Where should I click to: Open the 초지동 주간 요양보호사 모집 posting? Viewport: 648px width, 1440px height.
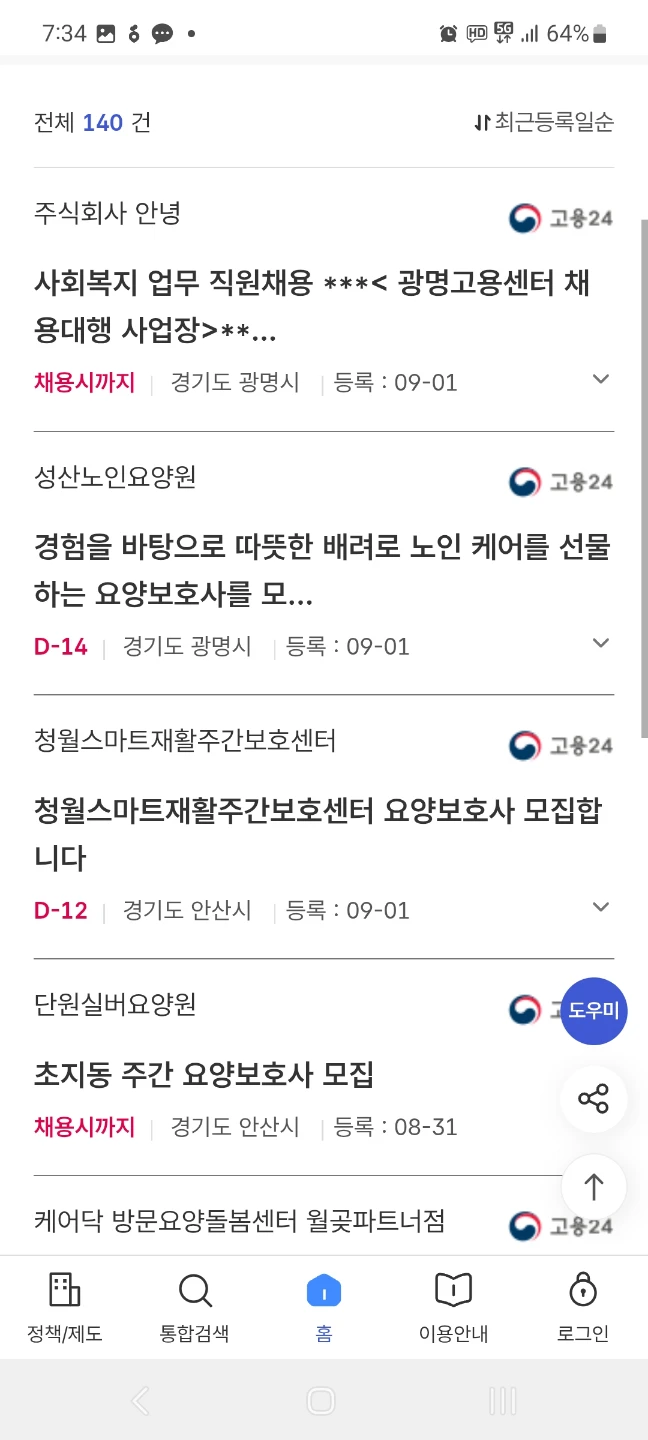204,1075
